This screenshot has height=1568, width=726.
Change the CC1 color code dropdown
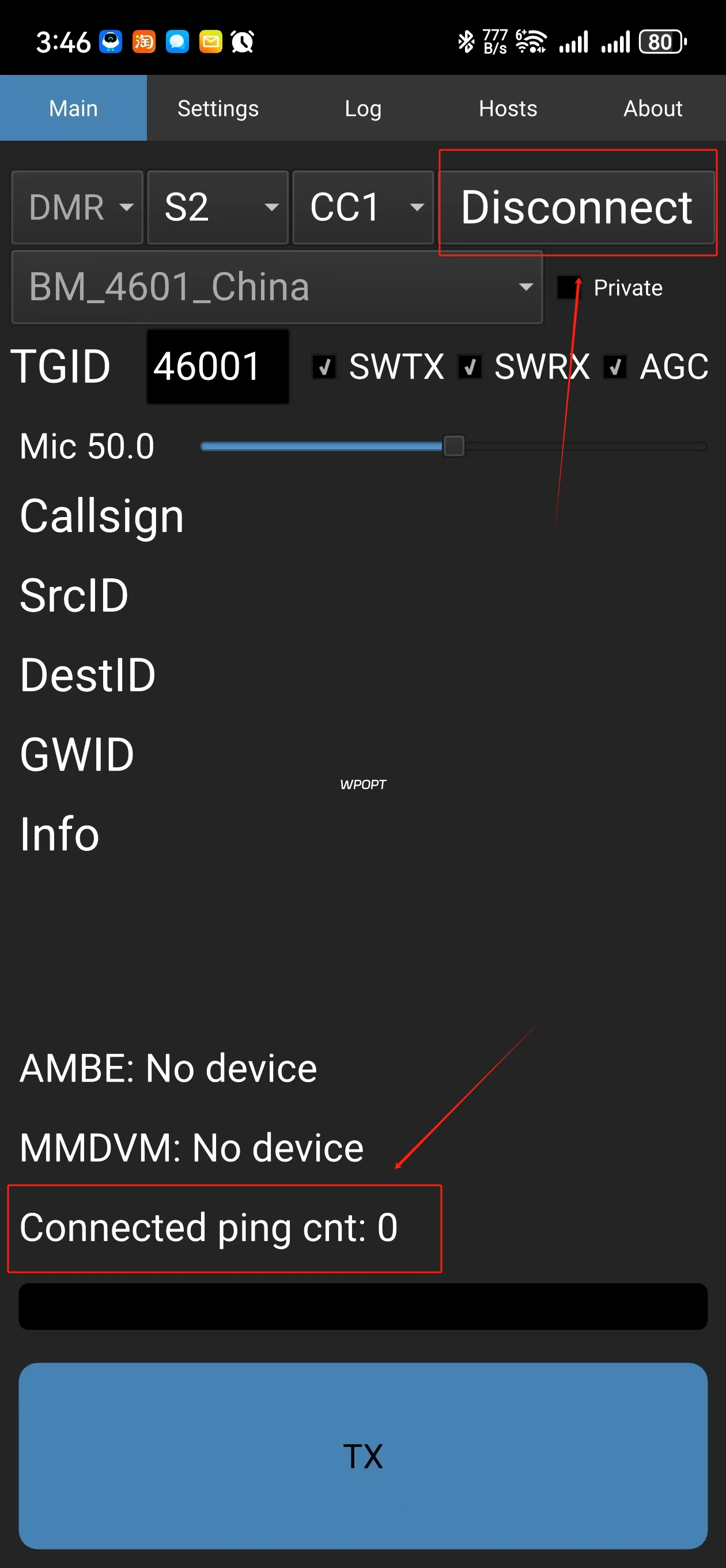pos(364,208)
